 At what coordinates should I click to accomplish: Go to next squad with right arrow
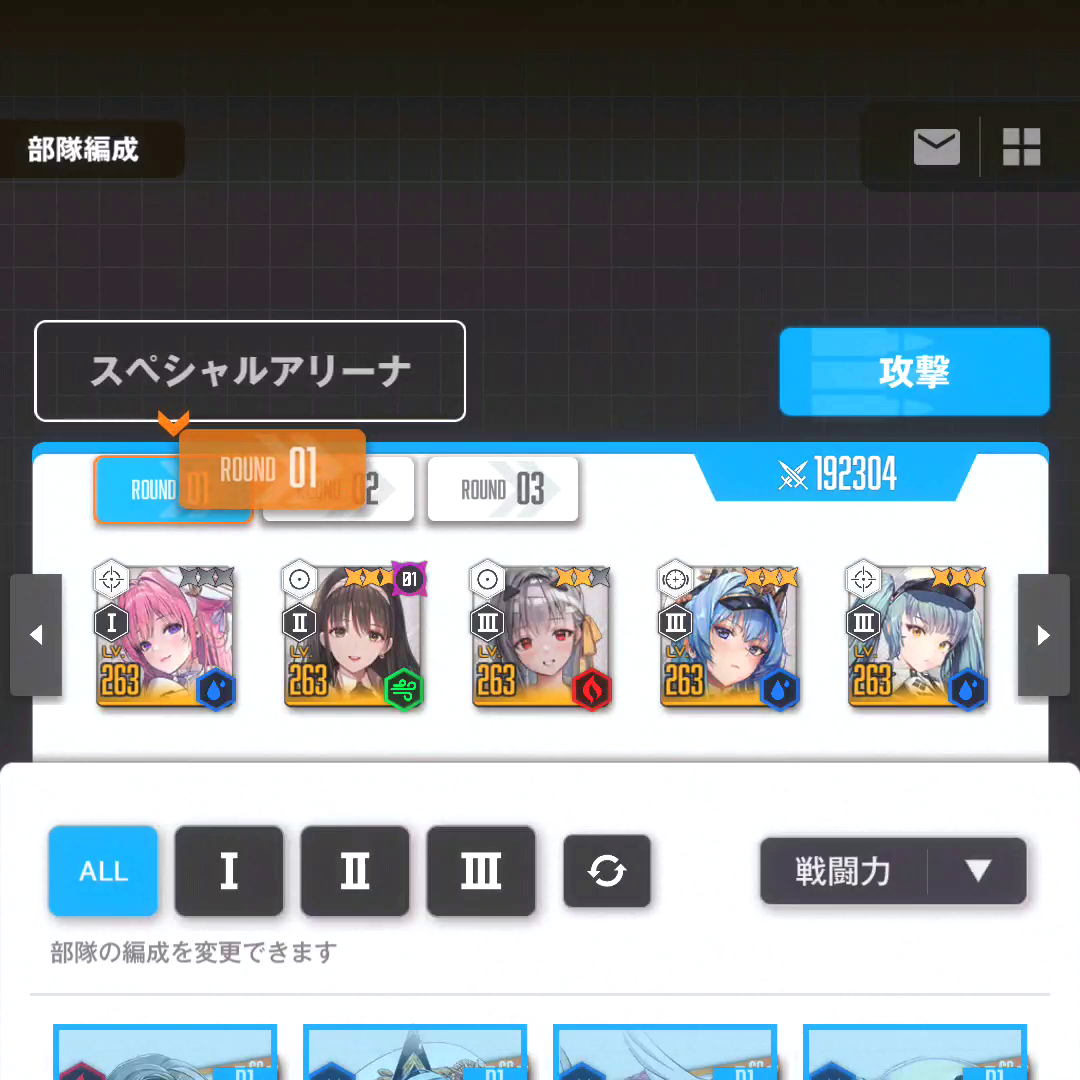1044,635
